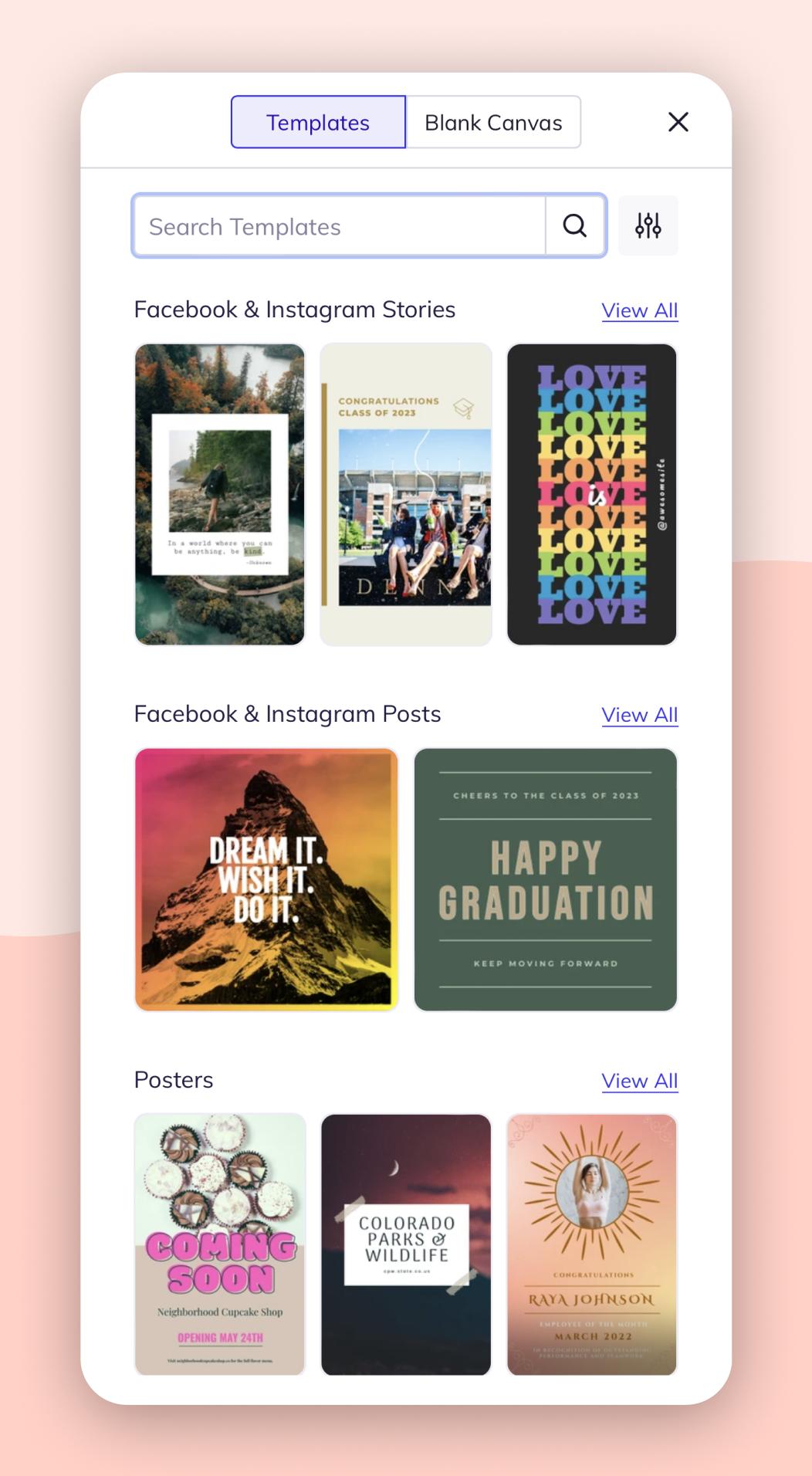Switch to the Blank Canvas tab
The width and height of the screenshot is (812, 1476).
click(x=493, y=121)
